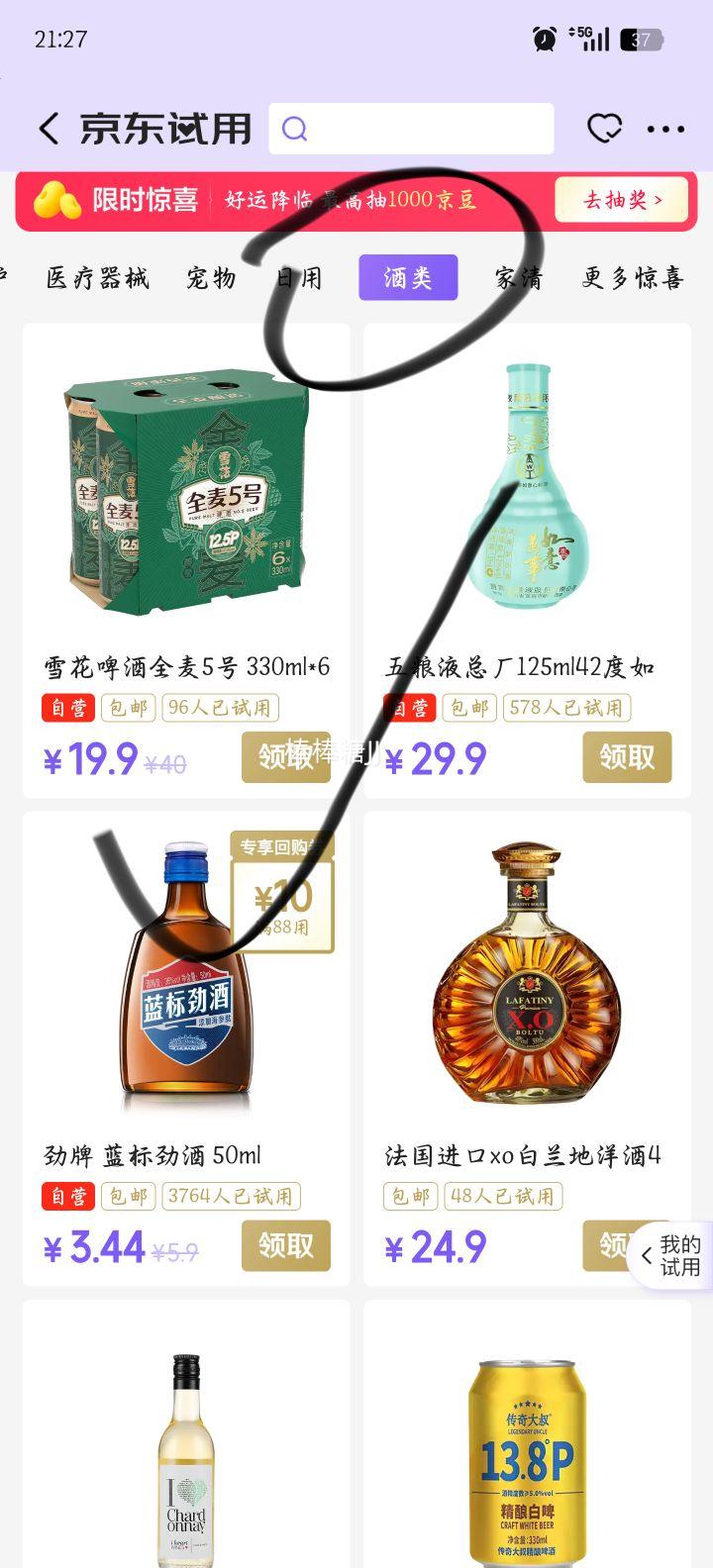
Task: Tap 领取 on the 五粮液 product card
Action: (625, 757)
